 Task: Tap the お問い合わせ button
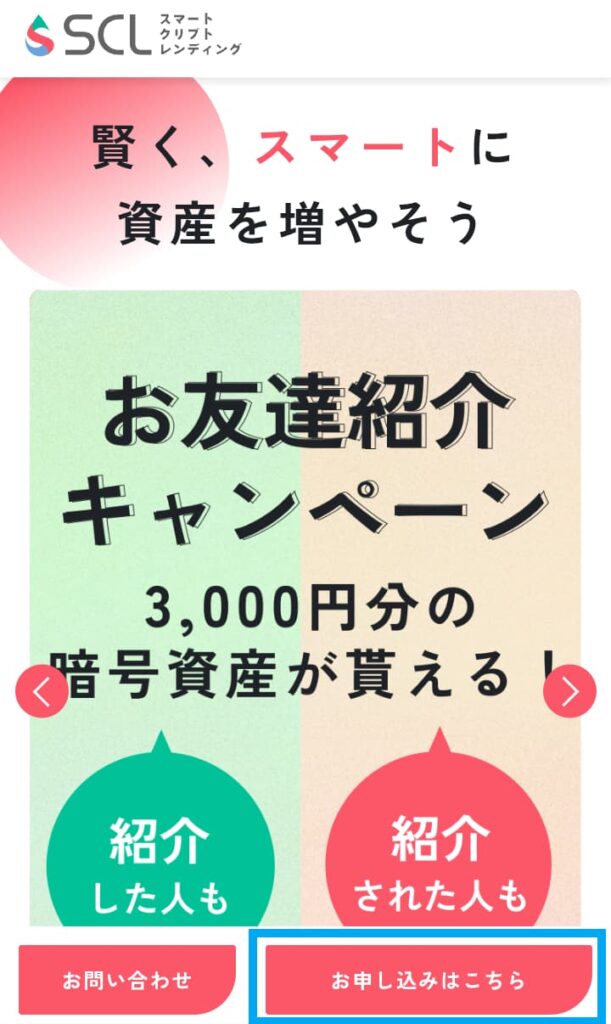[x=126, y=979]
